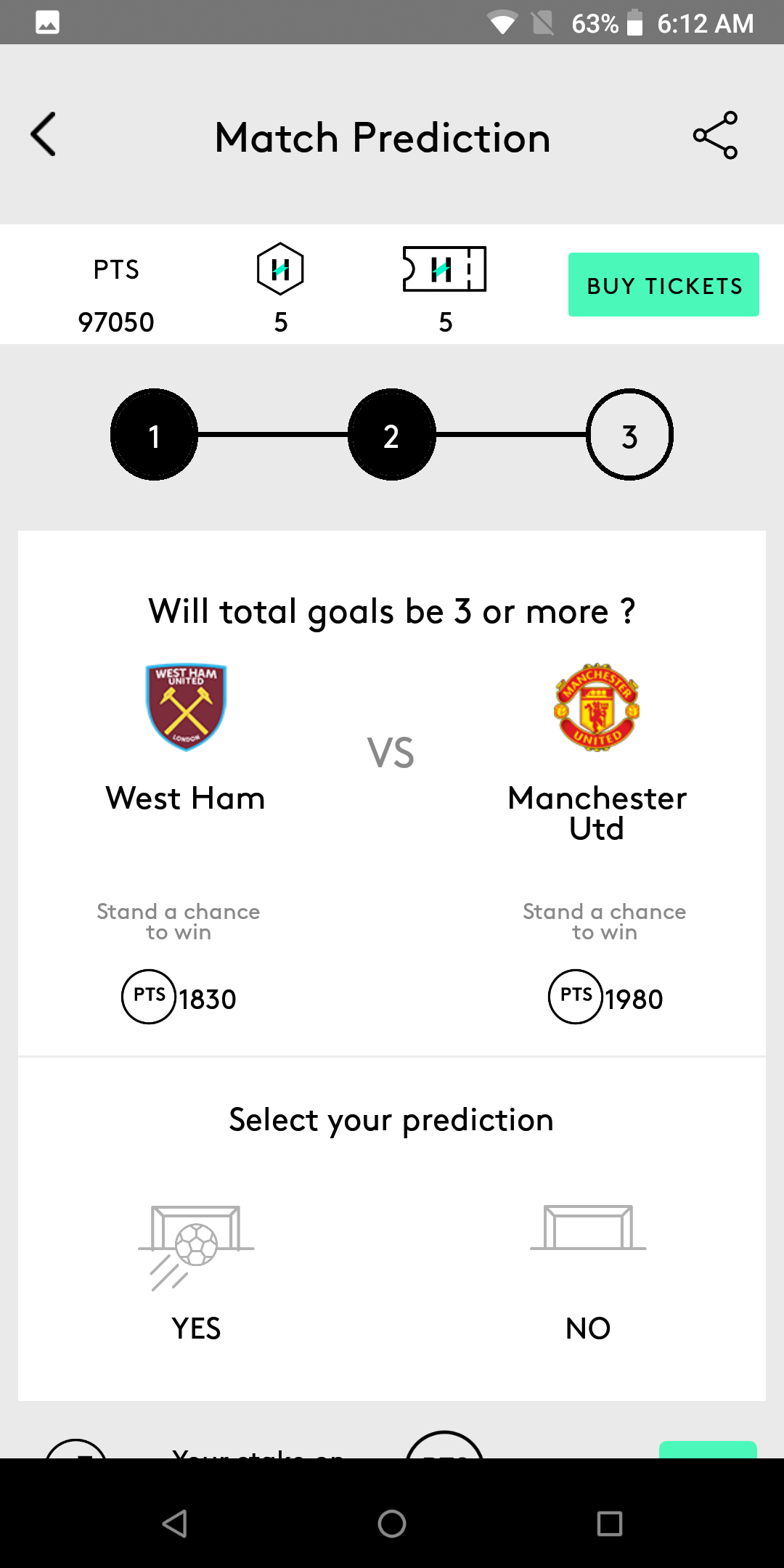Screen dimensions: 784x1568
Task: Jump to step 3 of the prediction
Action: 629,435
